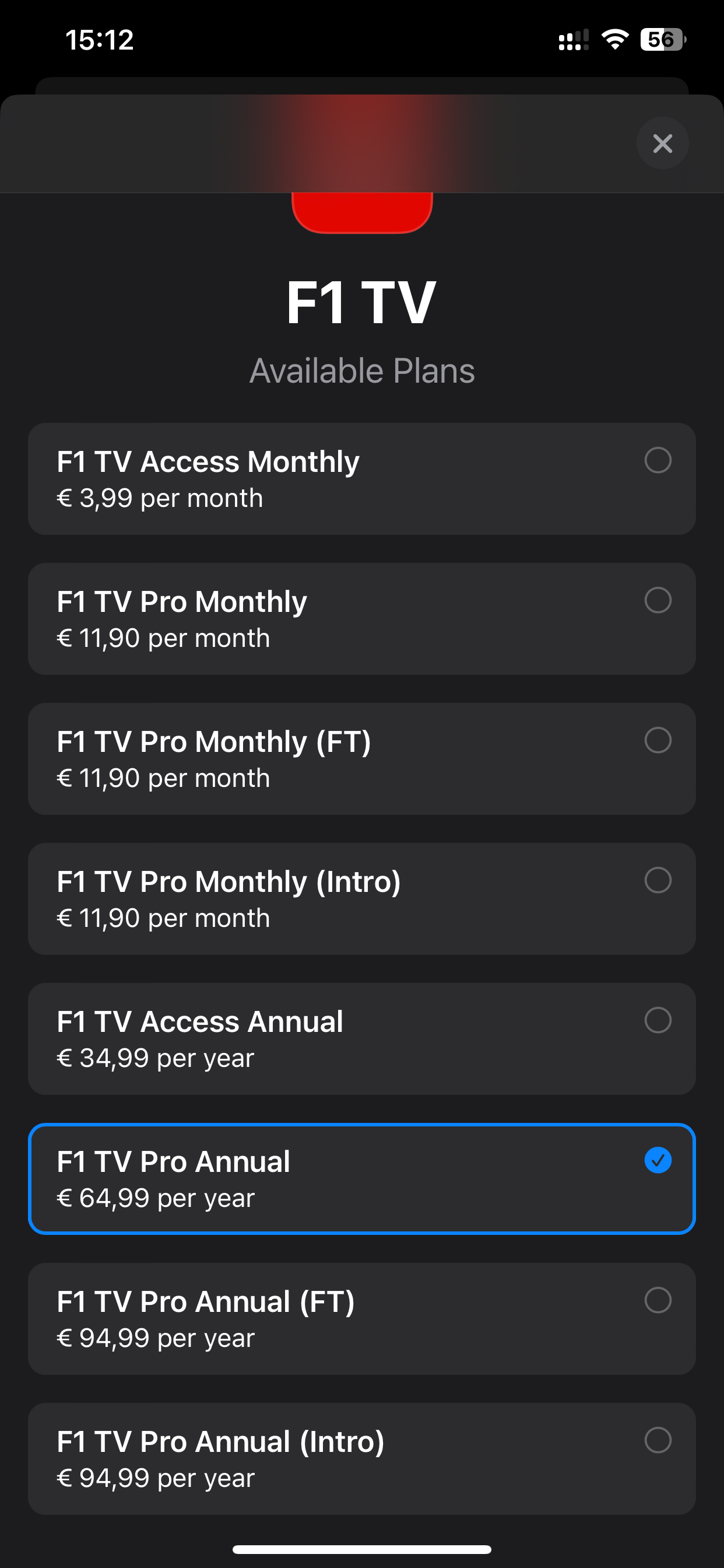Select the F1 TV Access Monthly plan
724x1568 pixels.
pos(361,479)
